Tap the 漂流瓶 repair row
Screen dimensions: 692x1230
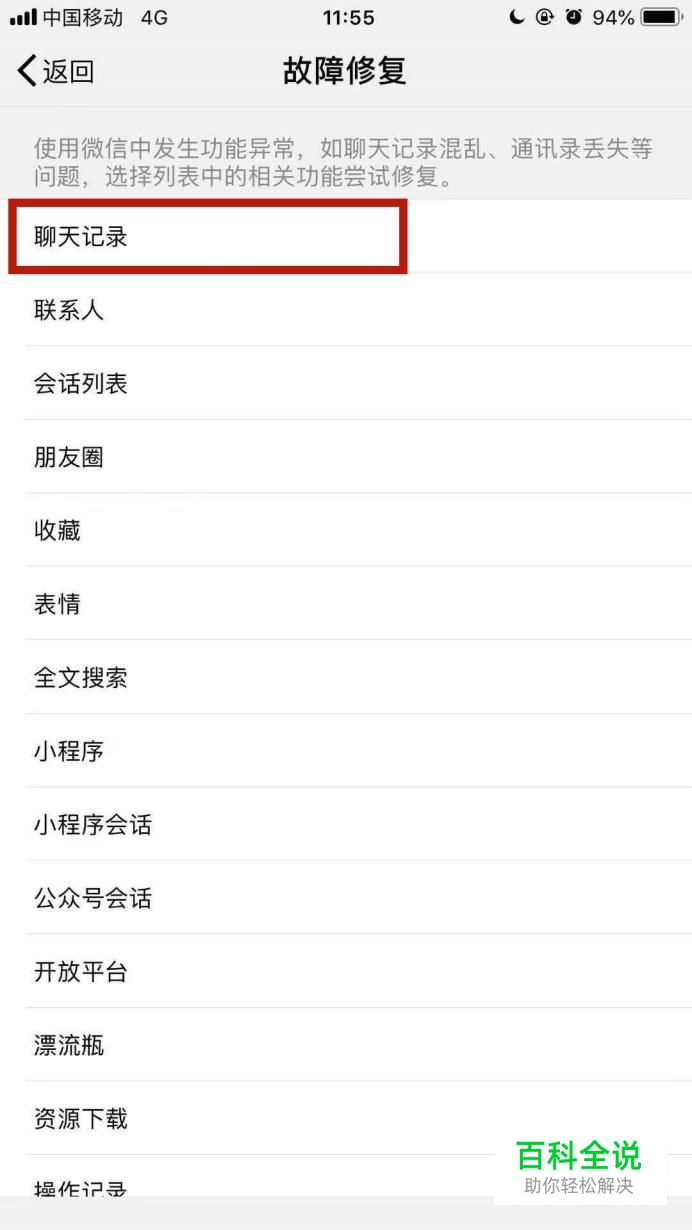click(x=346, y=1045)
